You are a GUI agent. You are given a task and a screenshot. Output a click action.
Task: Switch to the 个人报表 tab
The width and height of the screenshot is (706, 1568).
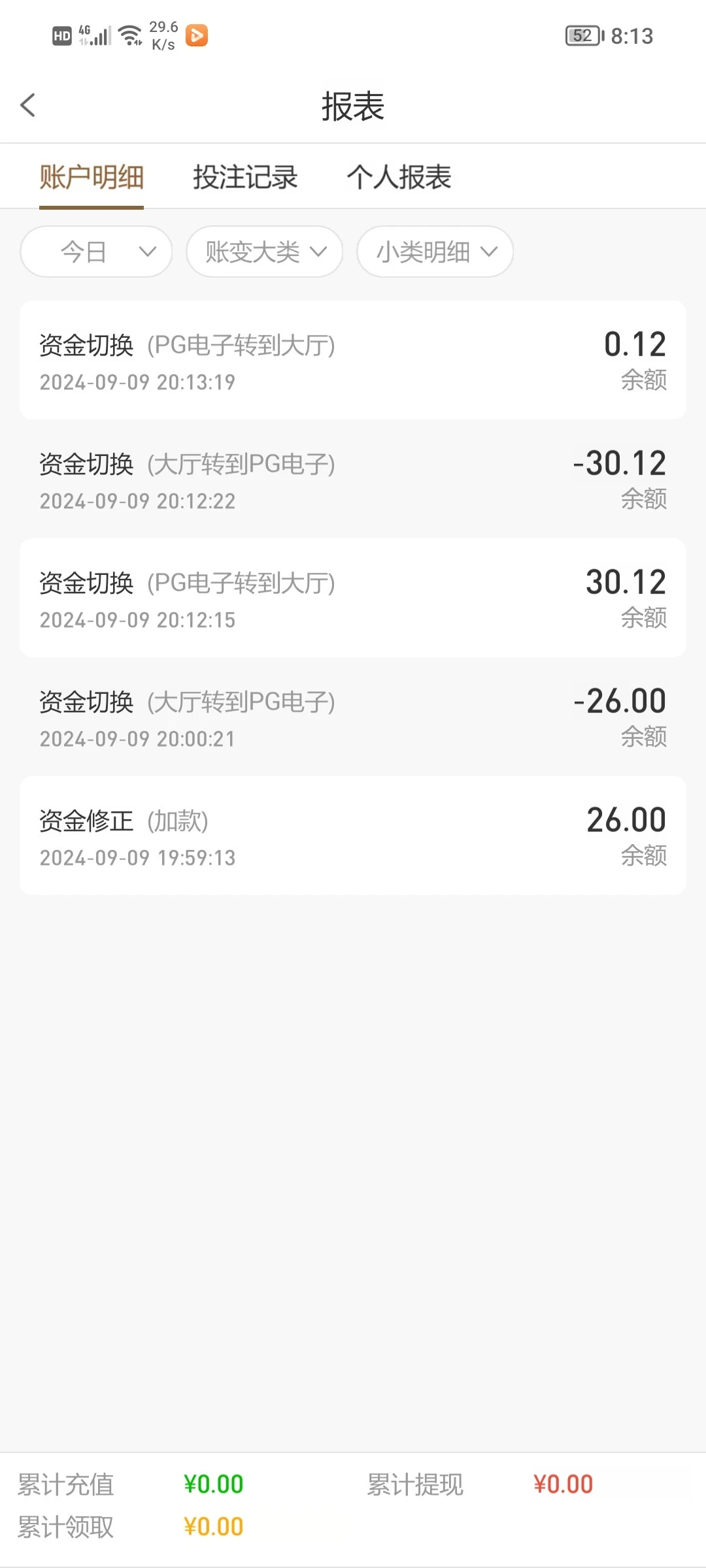(399, 176)
